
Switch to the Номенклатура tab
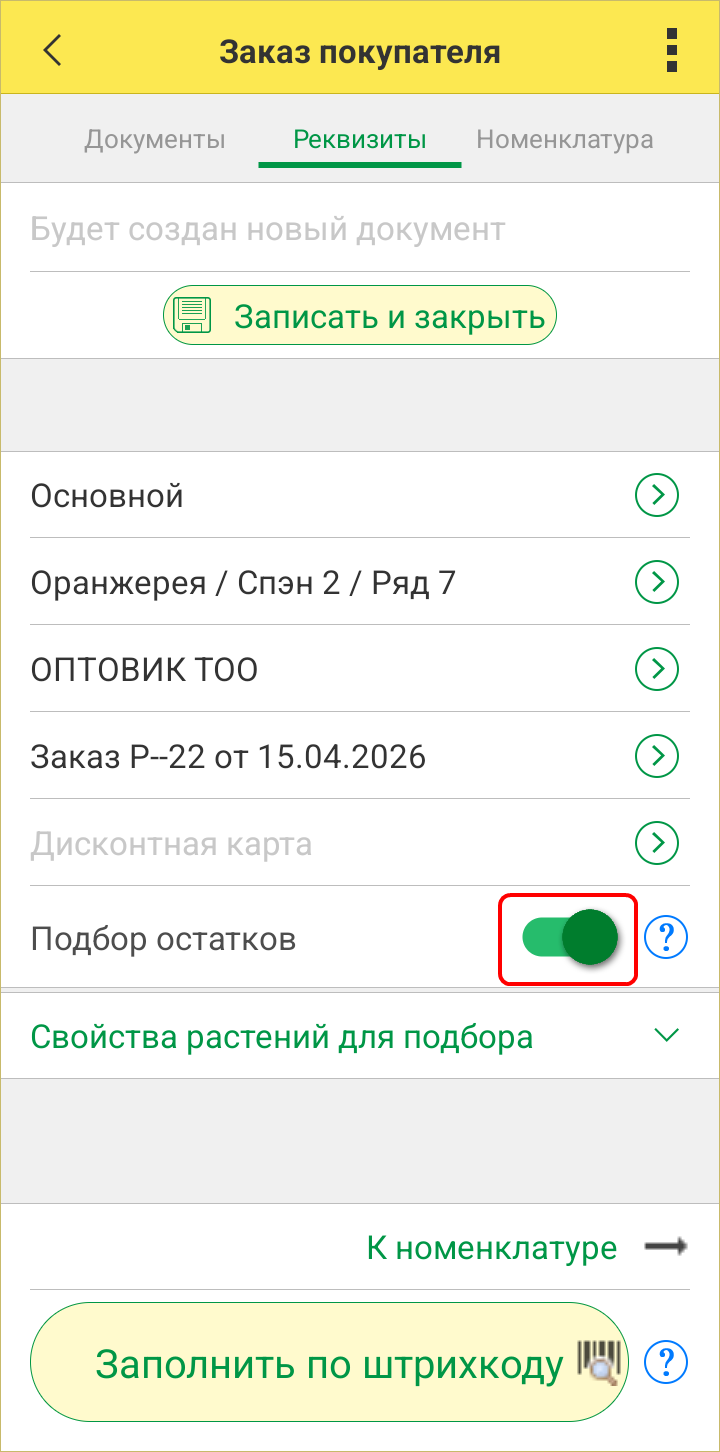click(565, 139)
